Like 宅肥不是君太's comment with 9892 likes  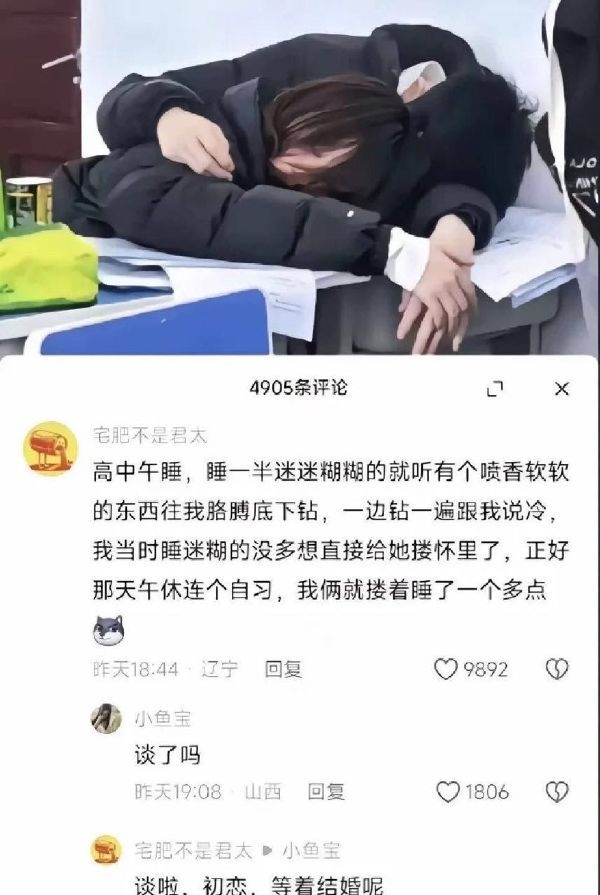(446, 669)
